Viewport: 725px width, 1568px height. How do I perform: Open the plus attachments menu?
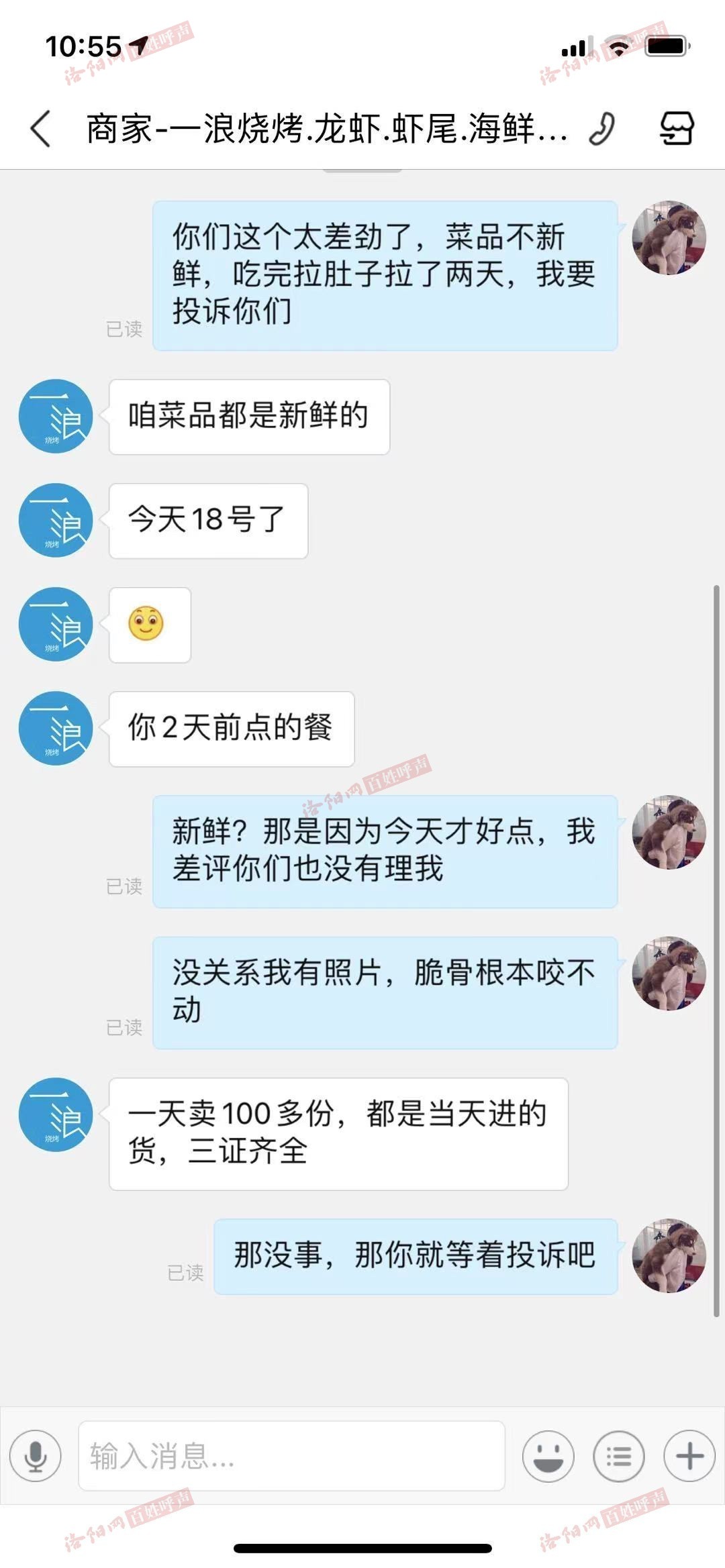click(689, 1455)
